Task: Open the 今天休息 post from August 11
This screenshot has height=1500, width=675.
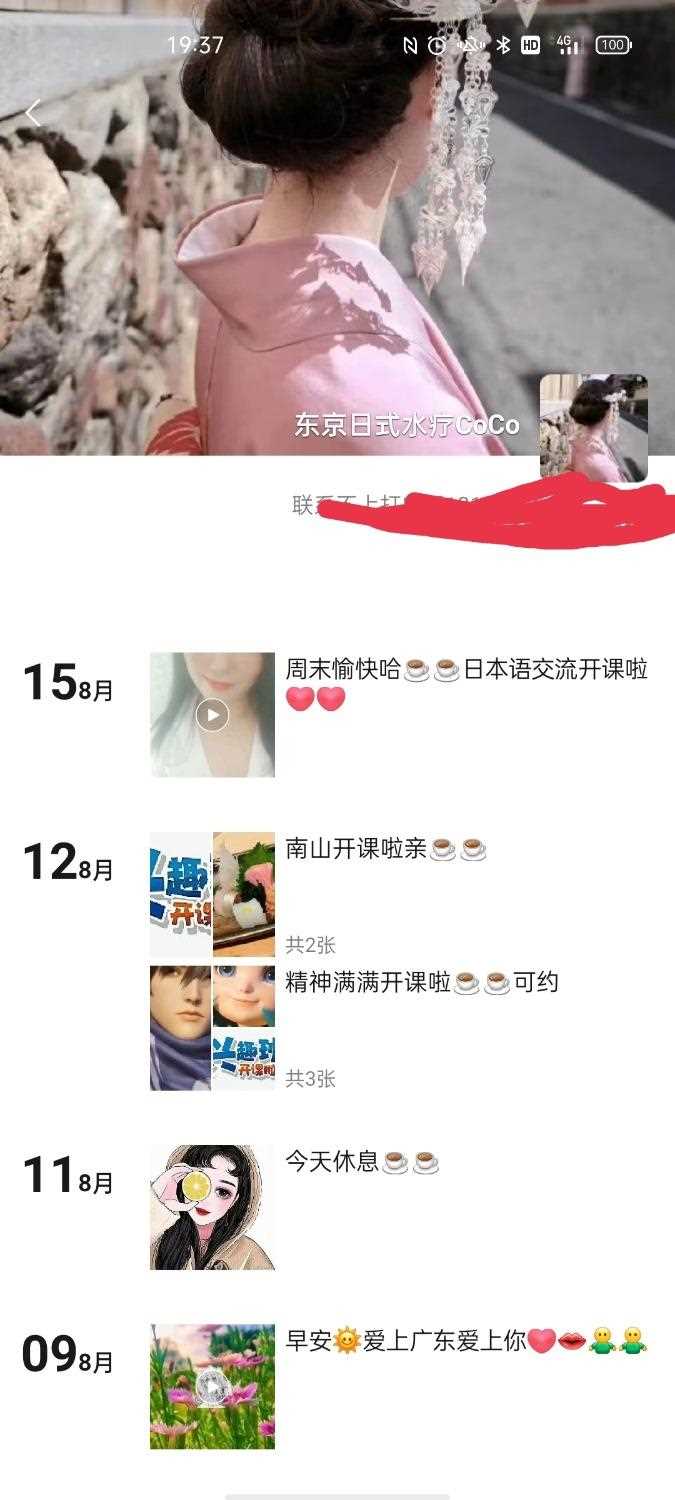Action: 212,1207
